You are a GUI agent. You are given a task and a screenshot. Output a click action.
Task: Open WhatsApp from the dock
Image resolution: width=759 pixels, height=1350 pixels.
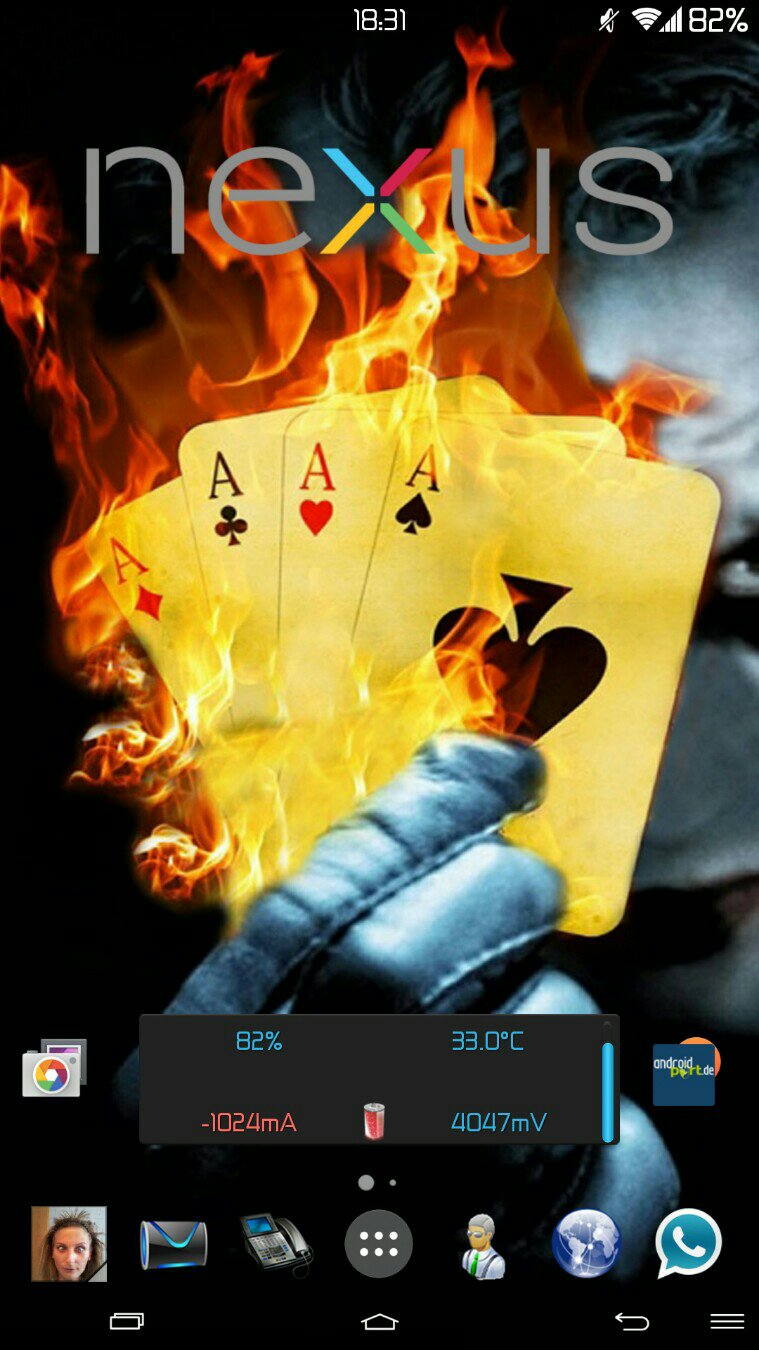688,1243
